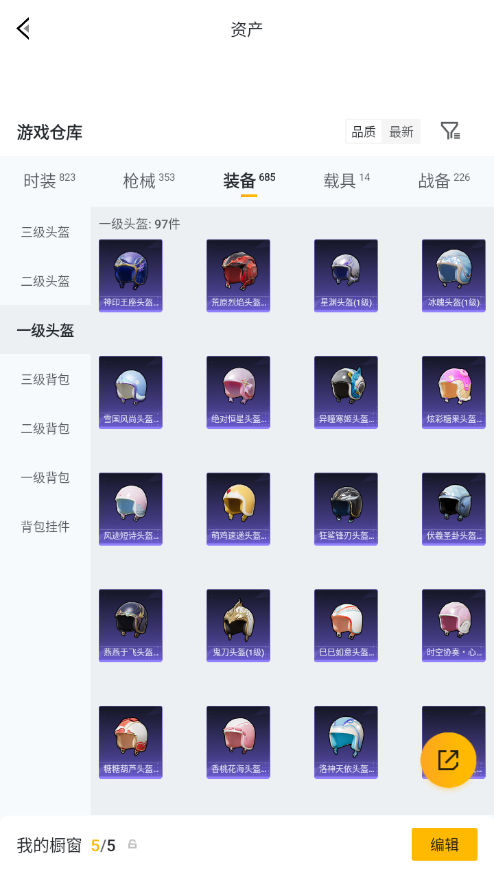494x873 pixels.
Task: Sort warehouse by 品质
Action: pos(364,132)
